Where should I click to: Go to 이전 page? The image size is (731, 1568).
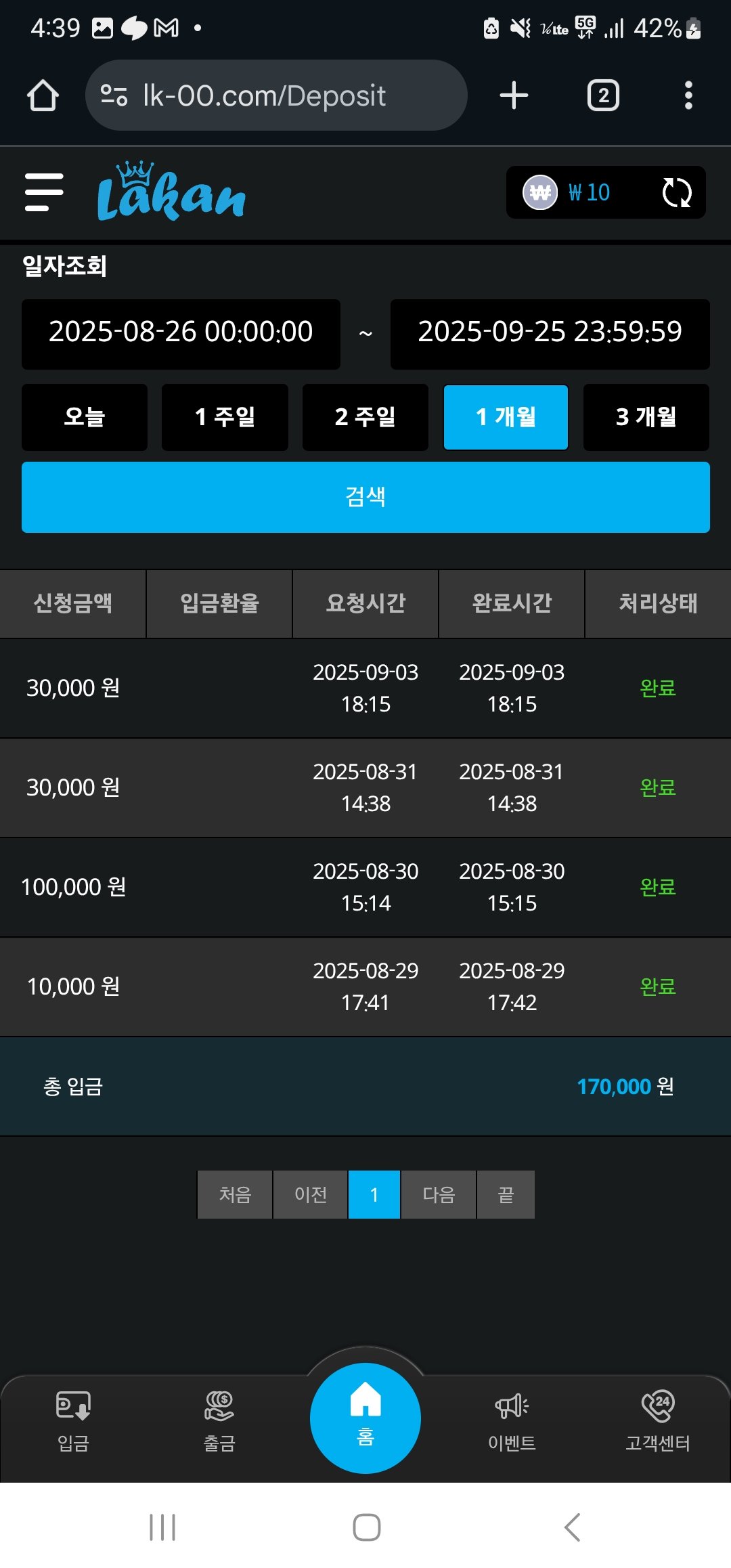coord(311,1194)
